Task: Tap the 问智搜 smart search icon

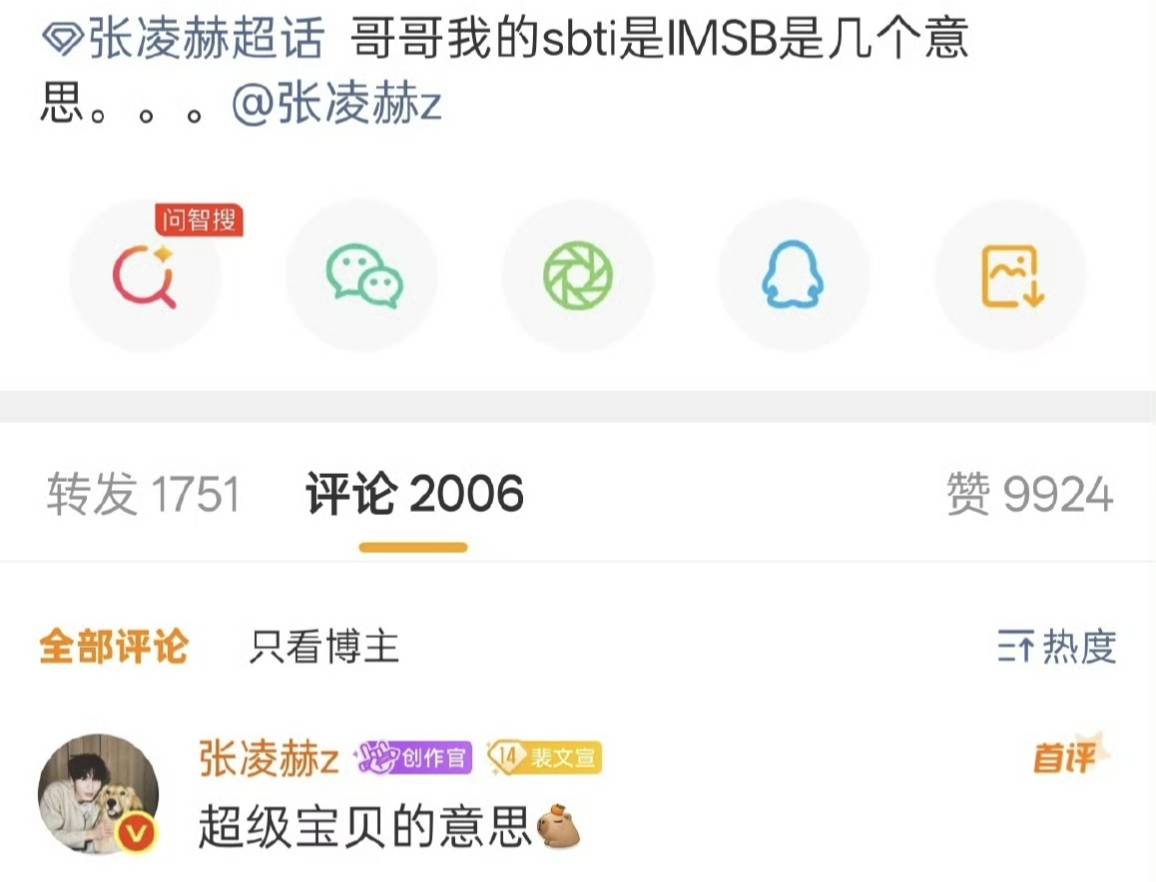Action: (145, 276)
